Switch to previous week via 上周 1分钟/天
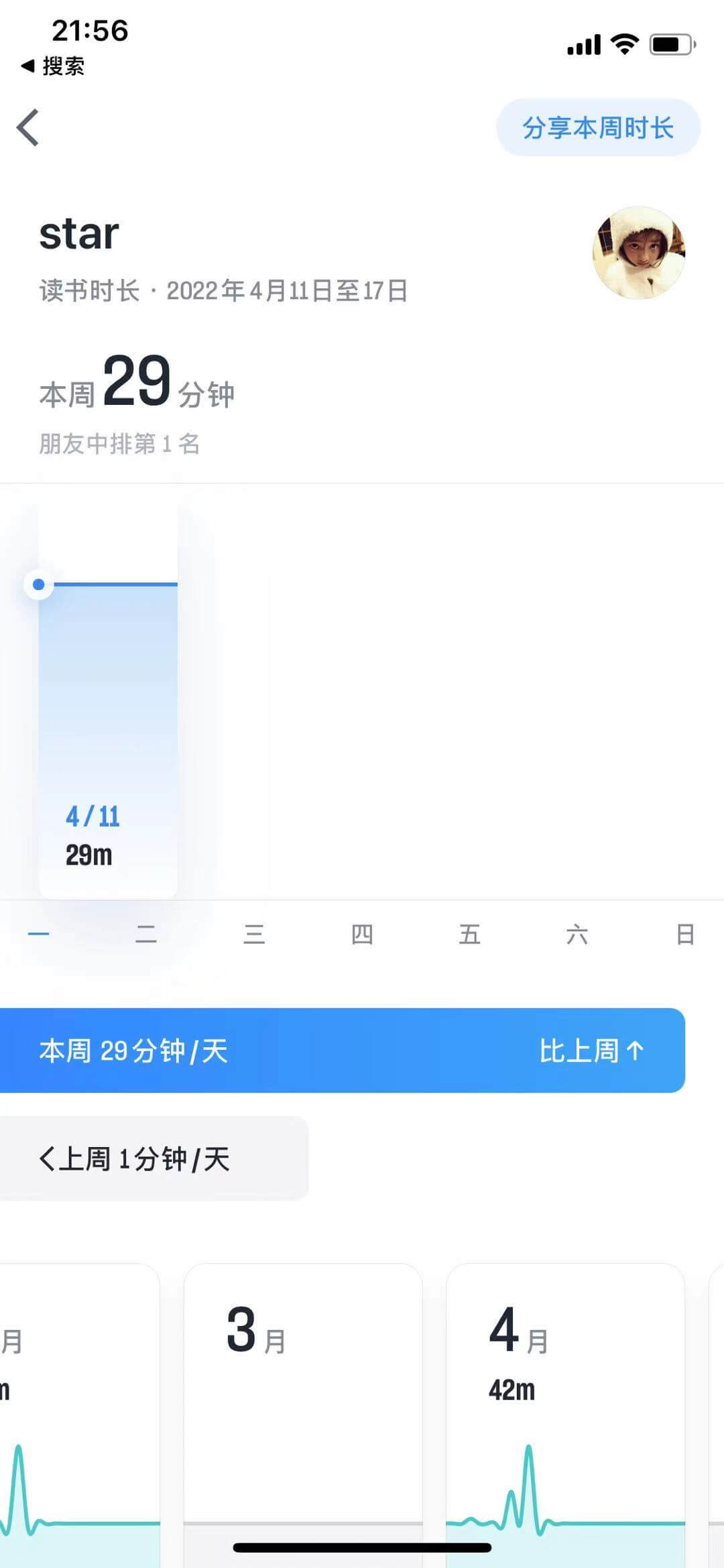This screenshot has height=1568, width=724. click(134, 1158)
